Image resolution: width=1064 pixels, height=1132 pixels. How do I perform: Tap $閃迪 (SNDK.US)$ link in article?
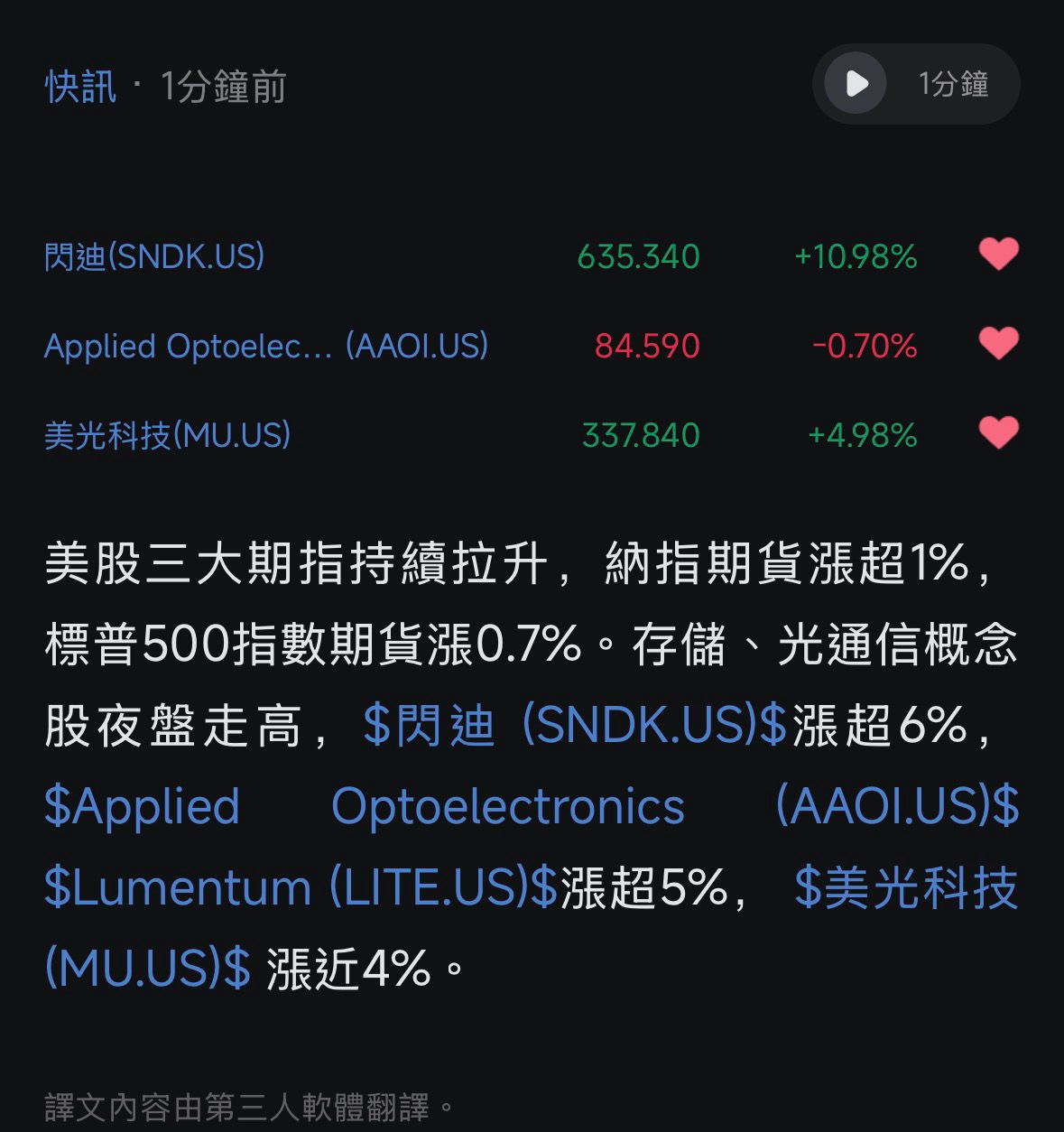coord(575,725)
